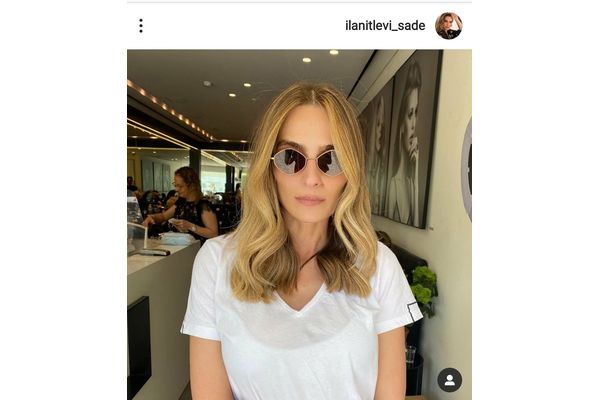Open the post photo

point(300,225)
